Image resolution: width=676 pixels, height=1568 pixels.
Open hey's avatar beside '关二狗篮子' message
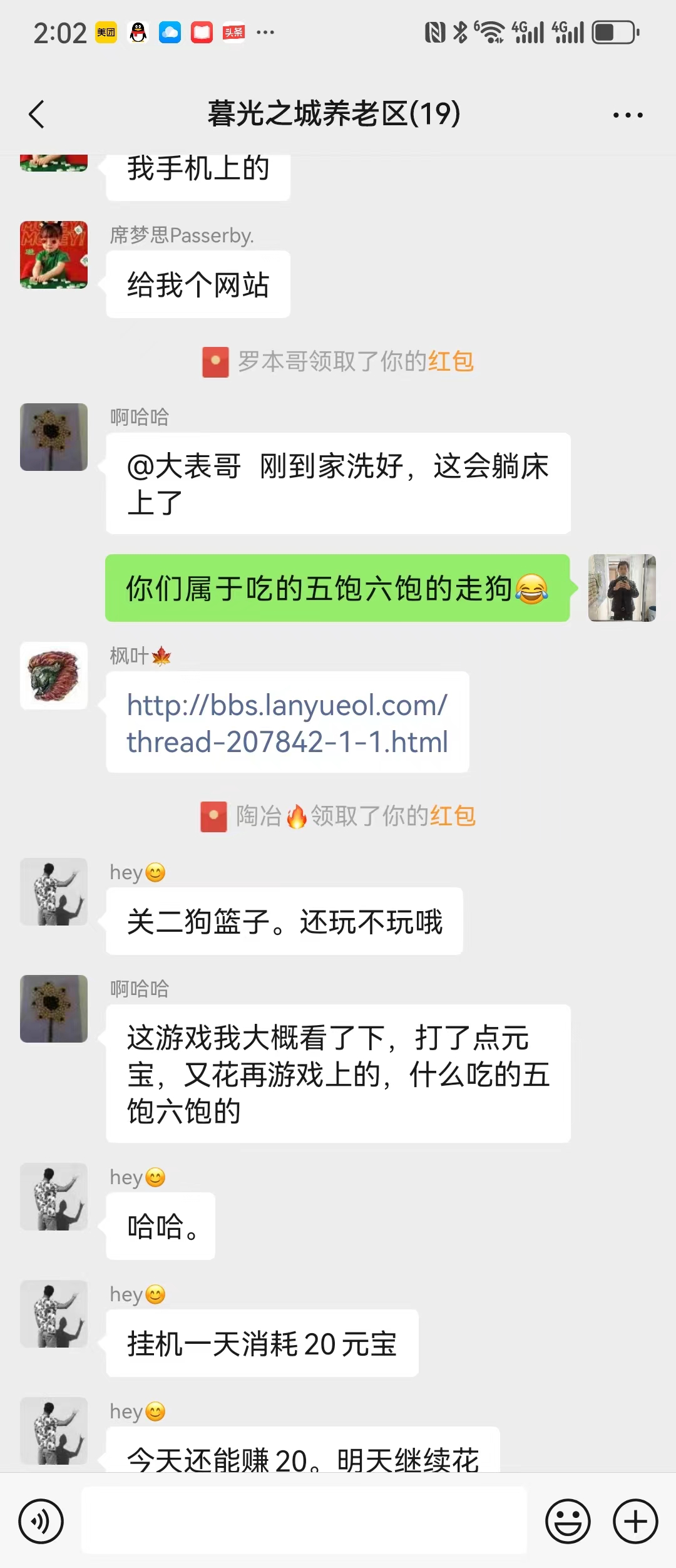(54, 892)
